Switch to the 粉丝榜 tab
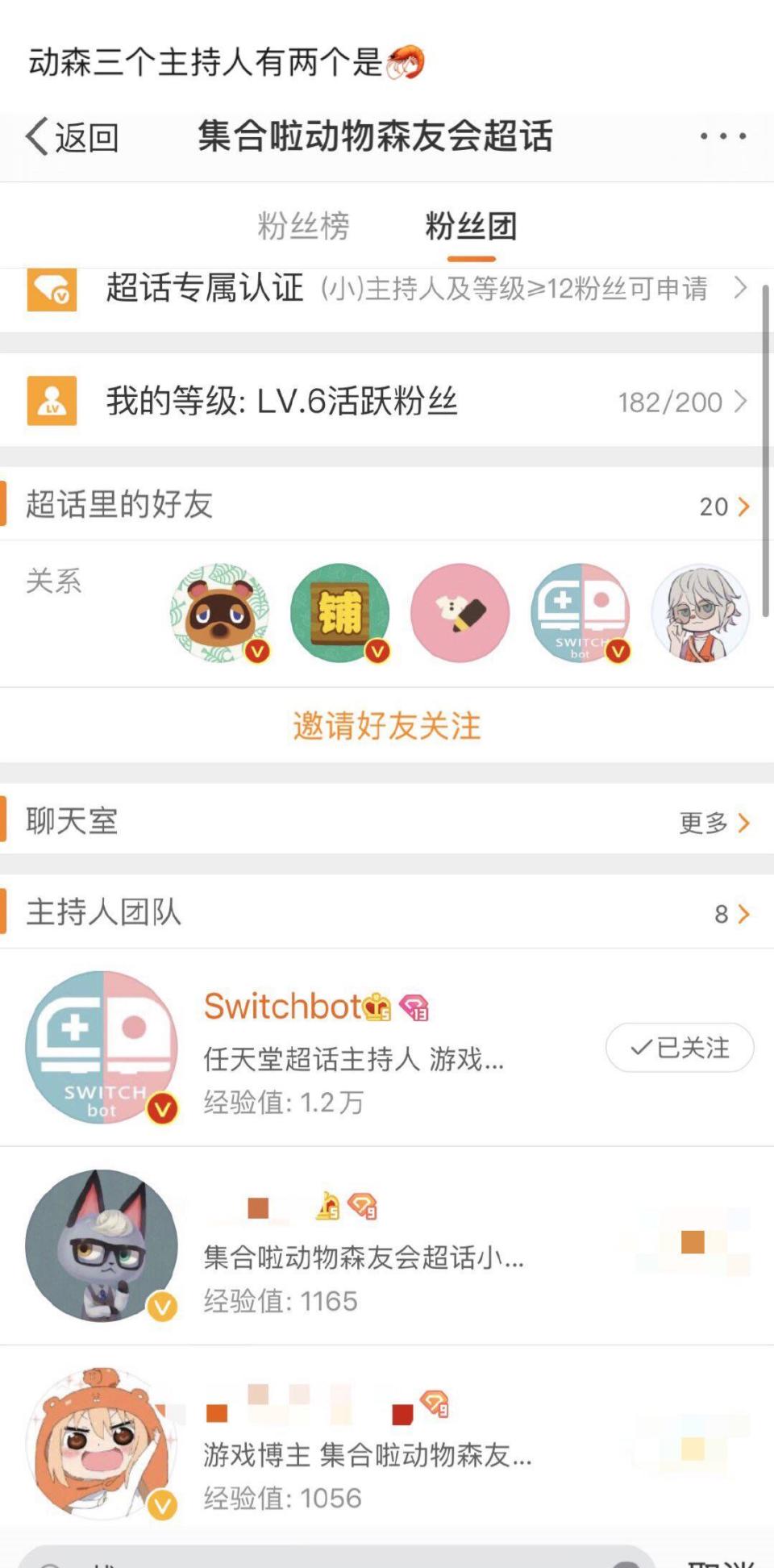Screen dimensions: 774x1568 (303, 226)
